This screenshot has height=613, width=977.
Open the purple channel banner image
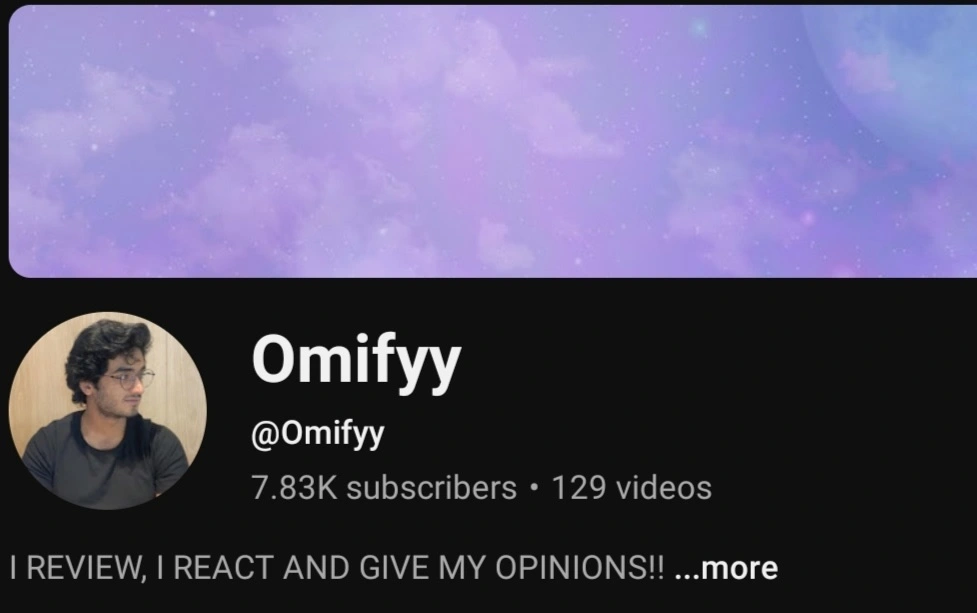click(x=490, y=140)
